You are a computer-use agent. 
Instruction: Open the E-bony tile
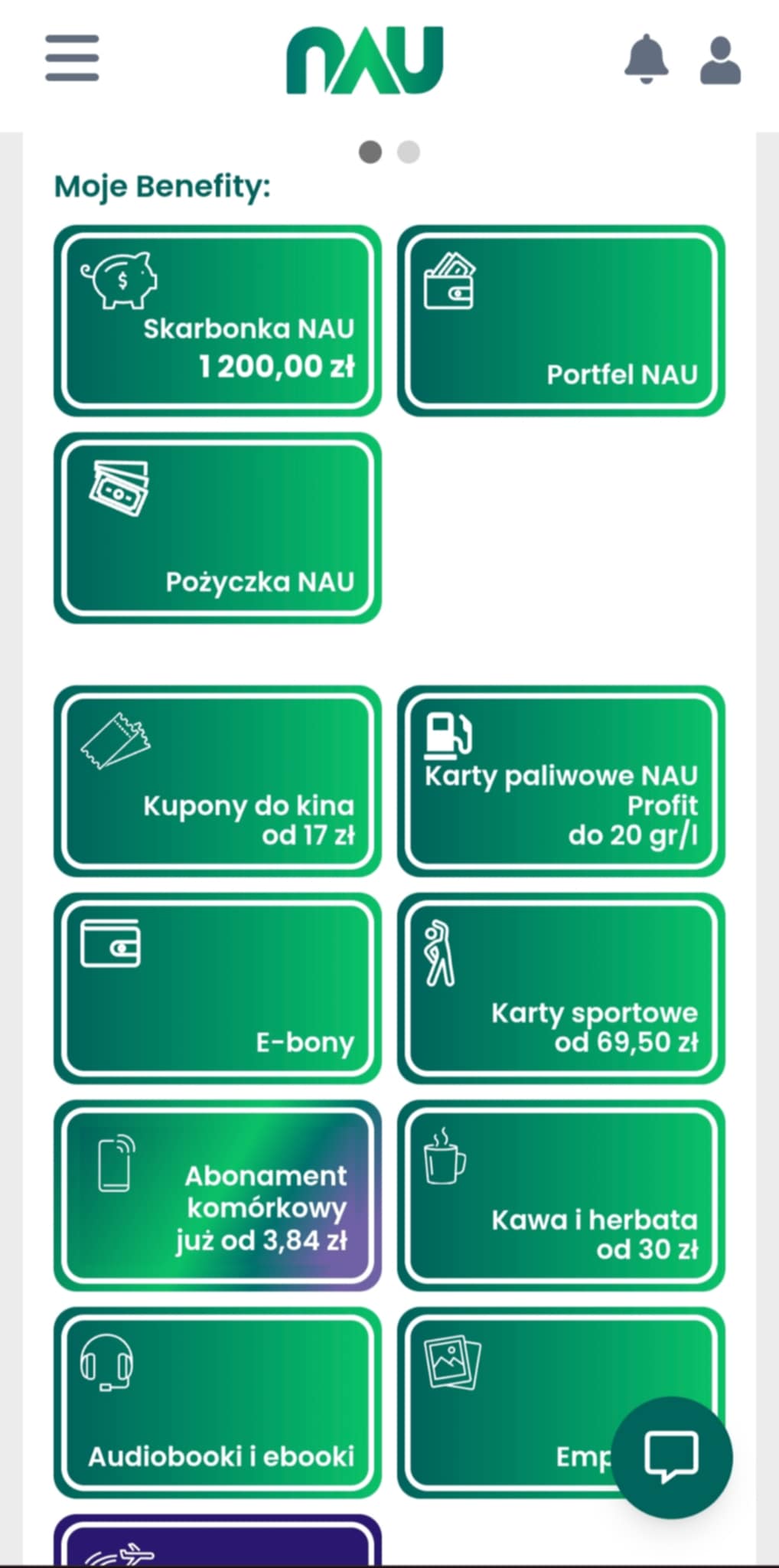pos(217,988)
